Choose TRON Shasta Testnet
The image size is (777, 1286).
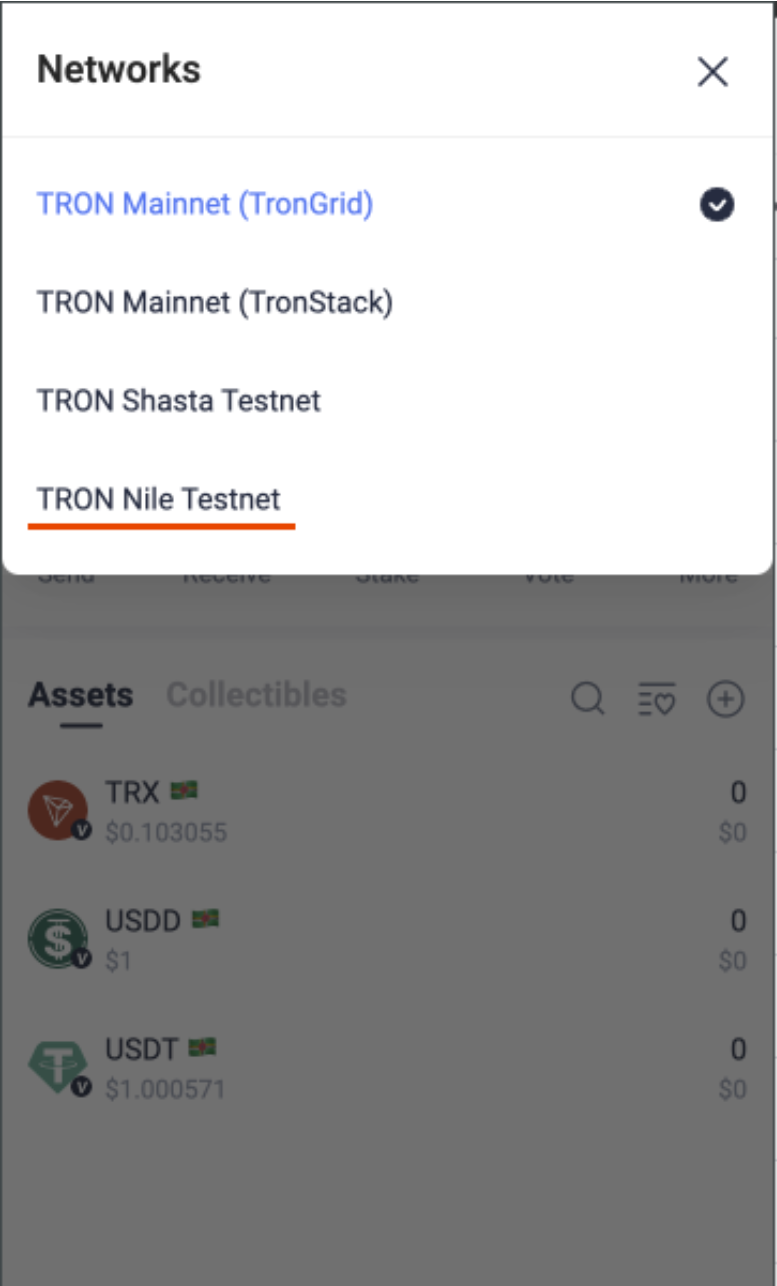[178, 401]
